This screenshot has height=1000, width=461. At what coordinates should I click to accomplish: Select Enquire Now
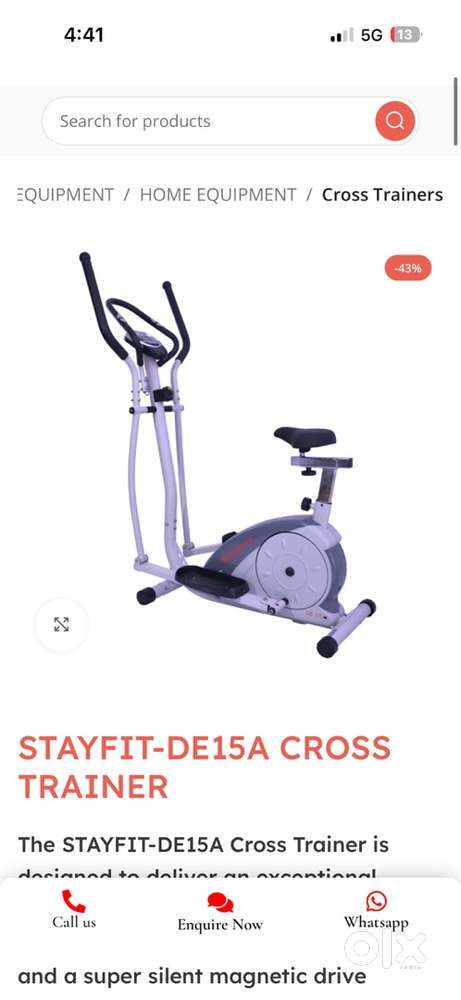click(x=220, y=912)
